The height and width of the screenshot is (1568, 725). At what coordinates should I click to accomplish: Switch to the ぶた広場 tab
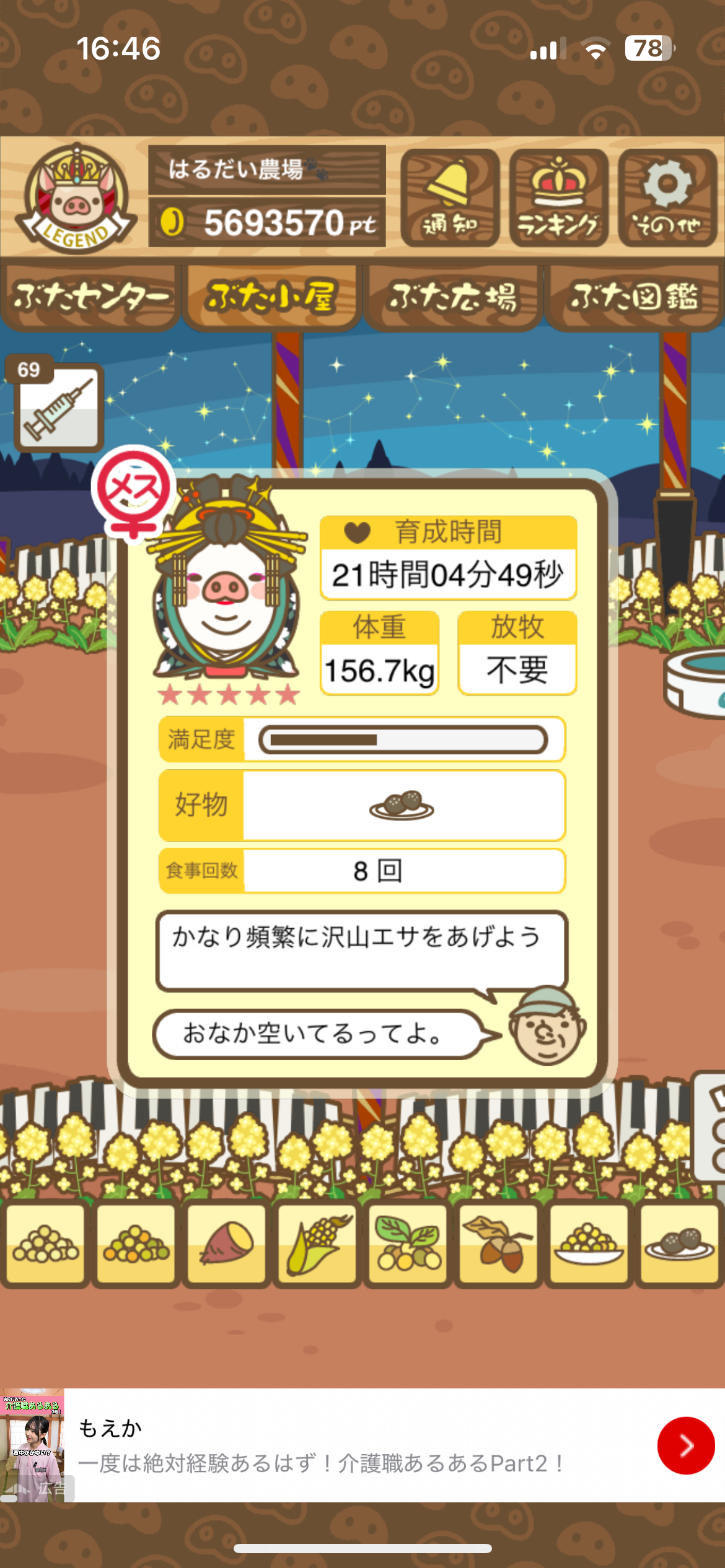click(453, 298)
